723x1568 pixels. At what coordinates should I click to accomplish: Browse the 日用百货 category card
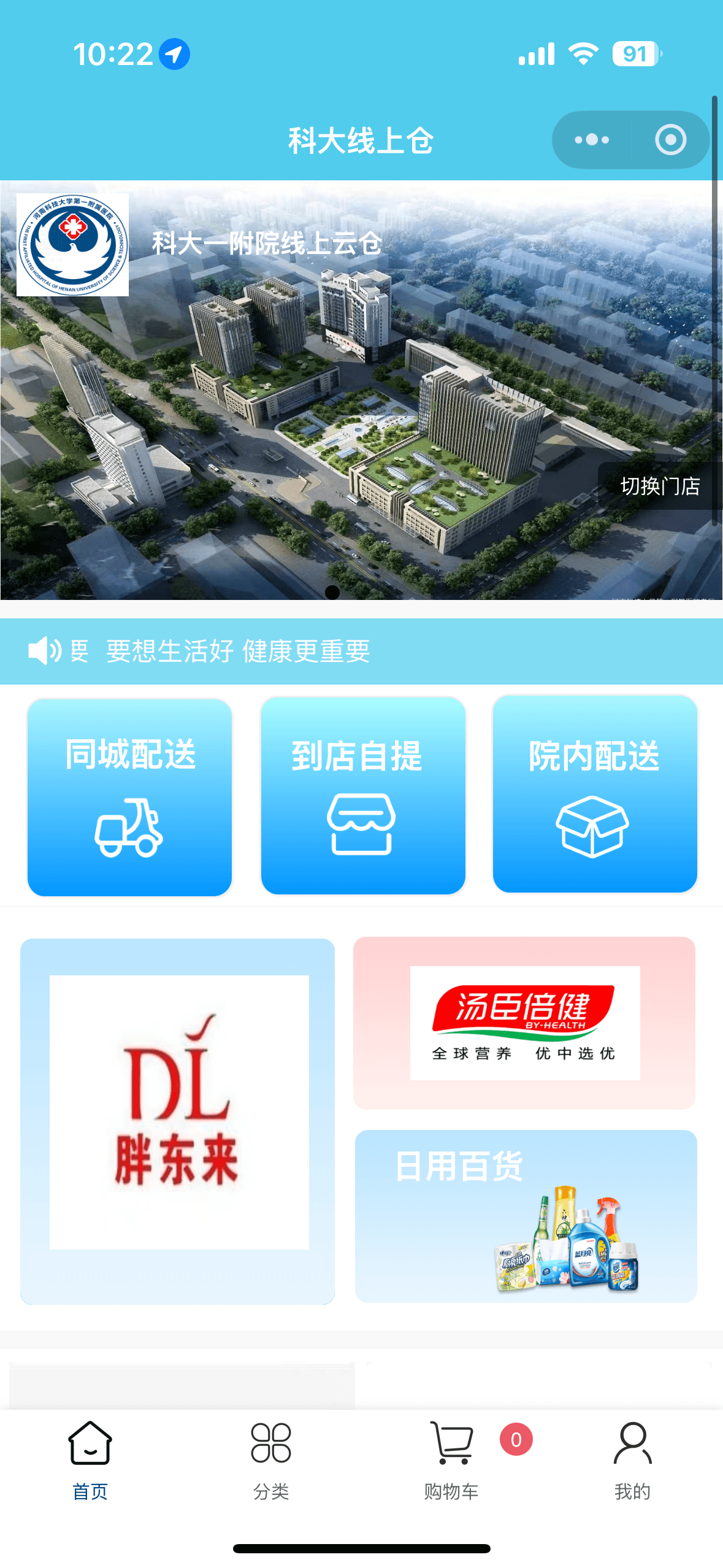pyautogui.click(x=526, y=1215)
